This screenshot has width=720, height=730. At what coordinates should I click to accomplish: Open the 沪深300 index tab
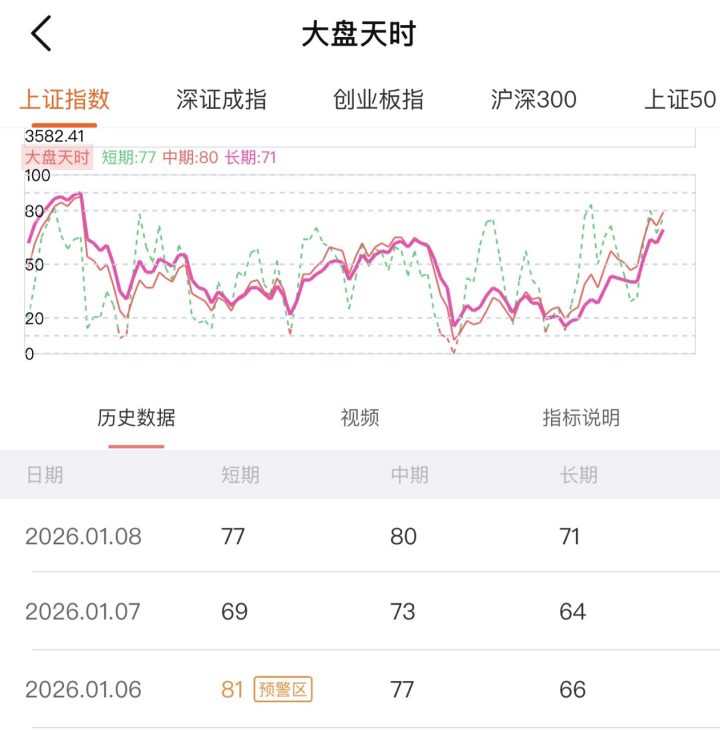(534, 100)
